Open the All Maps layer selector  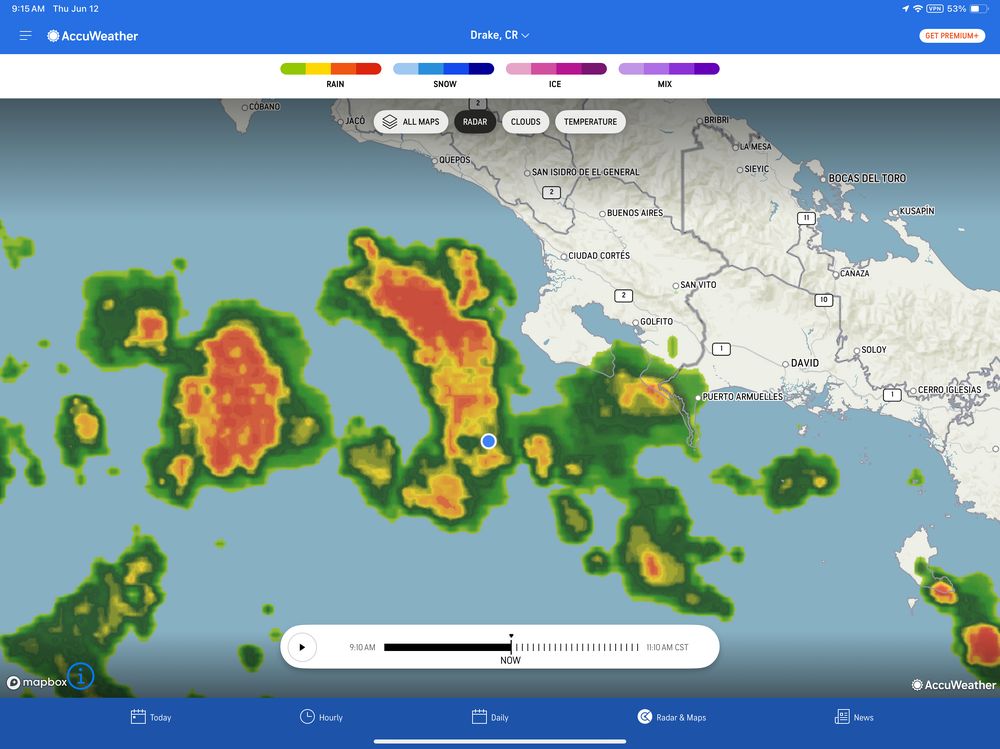click(411, 122)
